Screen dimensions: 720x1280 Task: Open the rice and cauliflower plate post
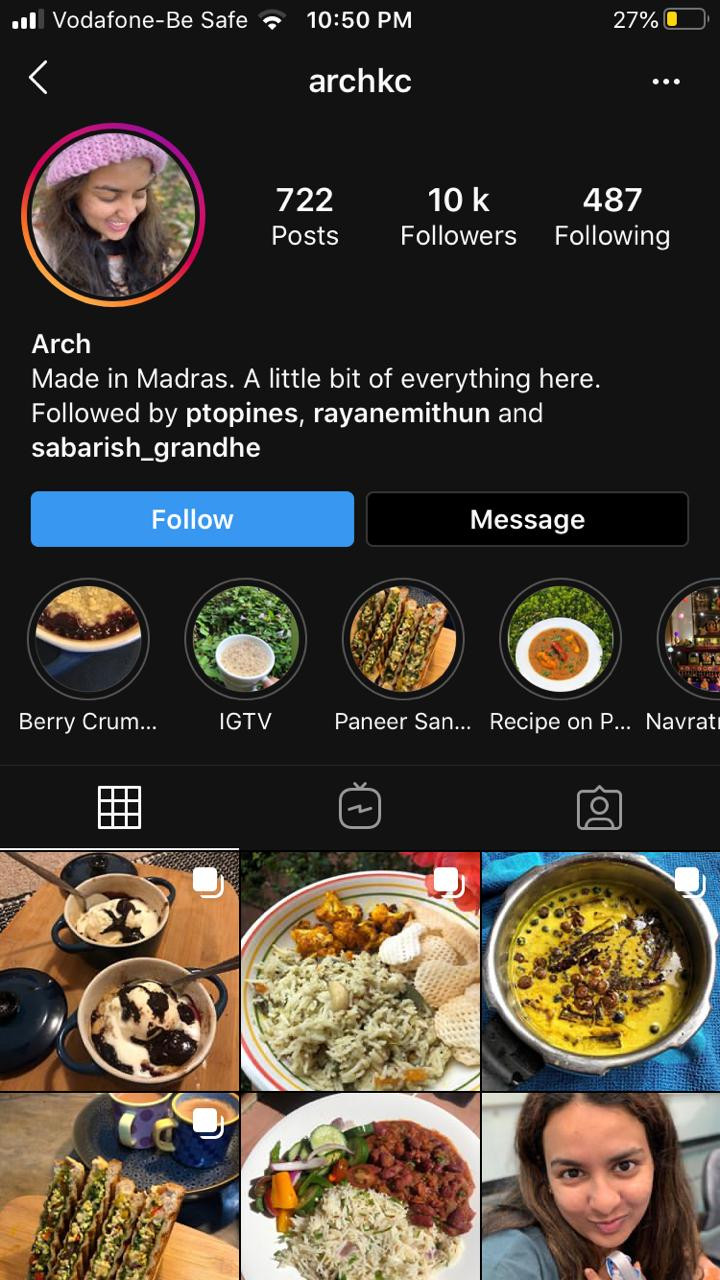click(x=360, y=970)
